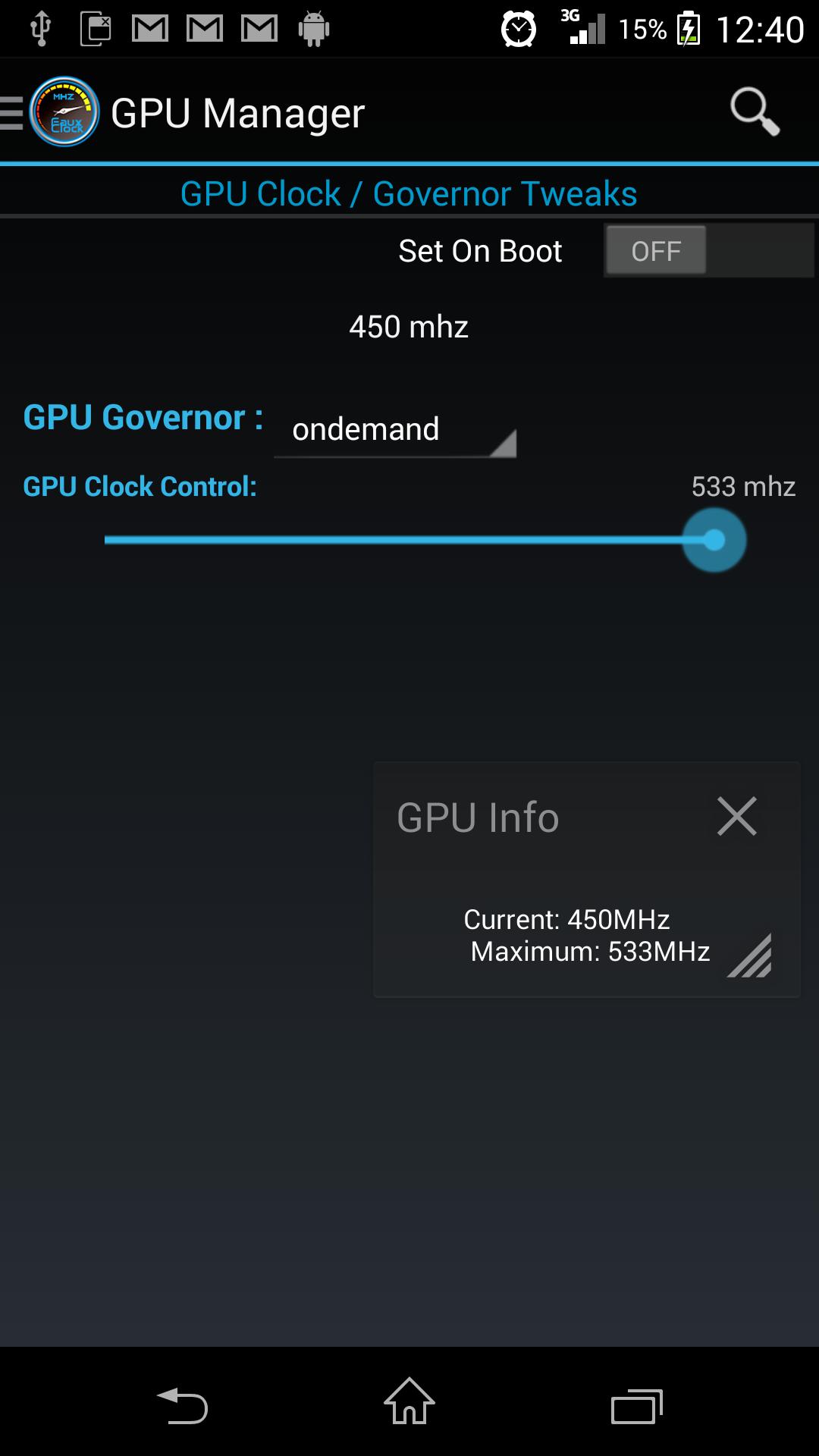
Task: Close the GPU Info popup
Action: (735, 817)
